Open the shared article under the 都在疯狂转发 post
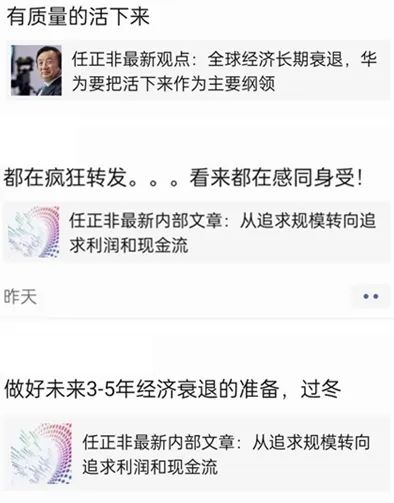Viewport: 394px width, 503px height. click(197, 232)
